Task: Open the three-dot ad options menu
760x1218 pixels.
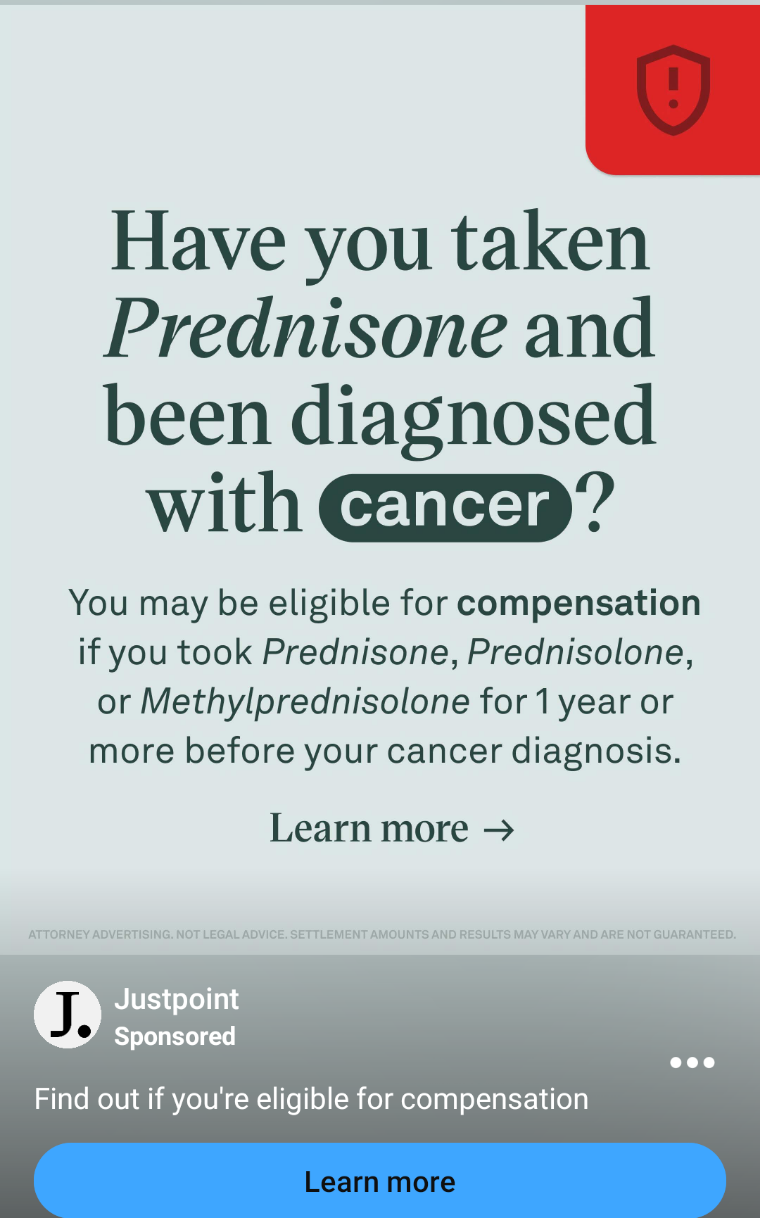Action: point(692,1062)
